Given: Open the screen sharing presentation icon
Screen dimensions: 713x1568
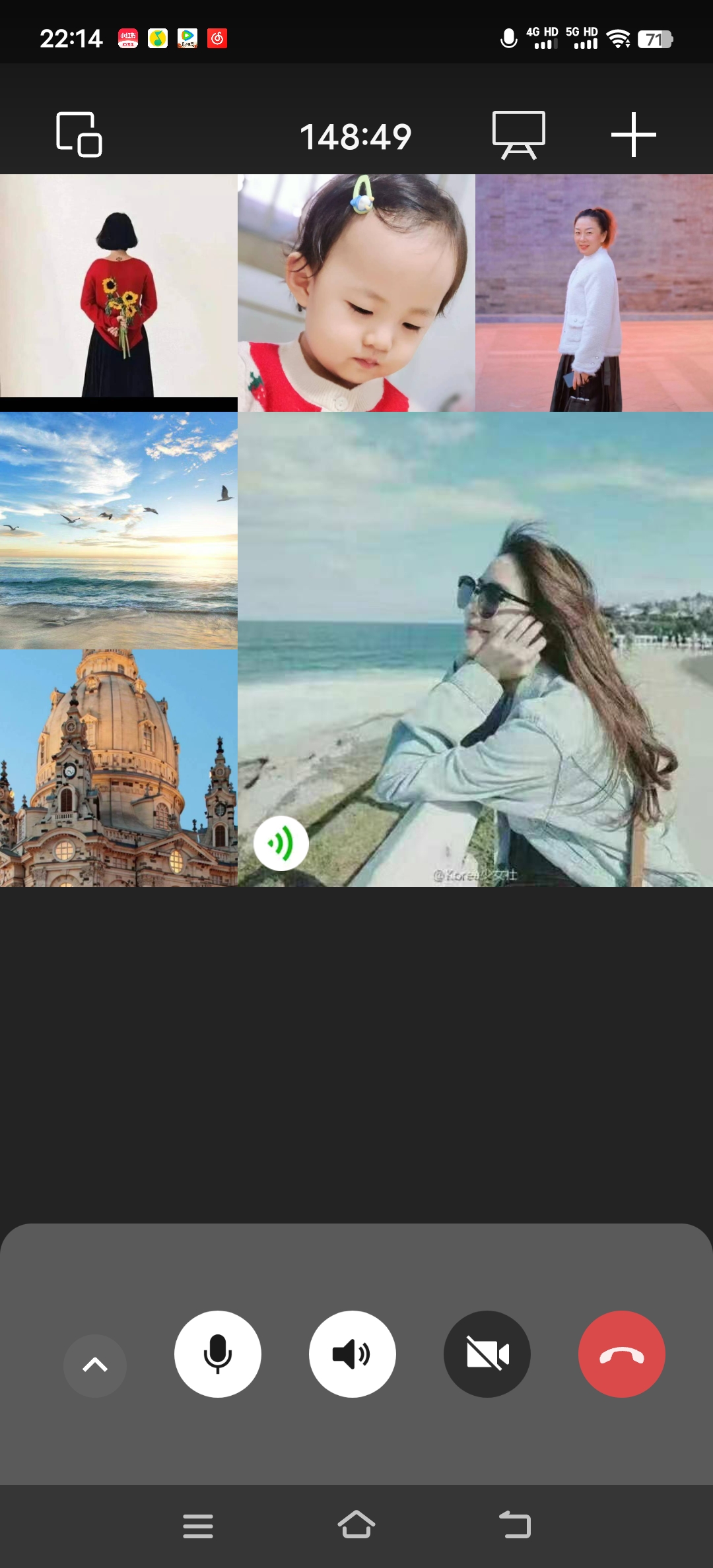Looking at the screenshot, I should [519, 135].
